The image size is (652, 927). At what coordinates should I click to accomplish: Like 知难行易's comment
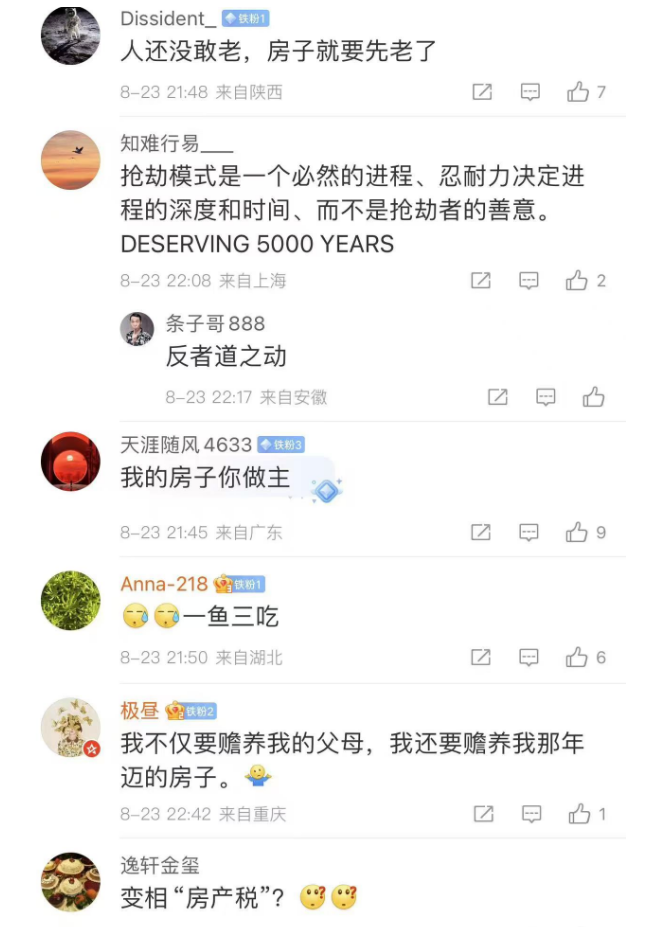point(577,281)
